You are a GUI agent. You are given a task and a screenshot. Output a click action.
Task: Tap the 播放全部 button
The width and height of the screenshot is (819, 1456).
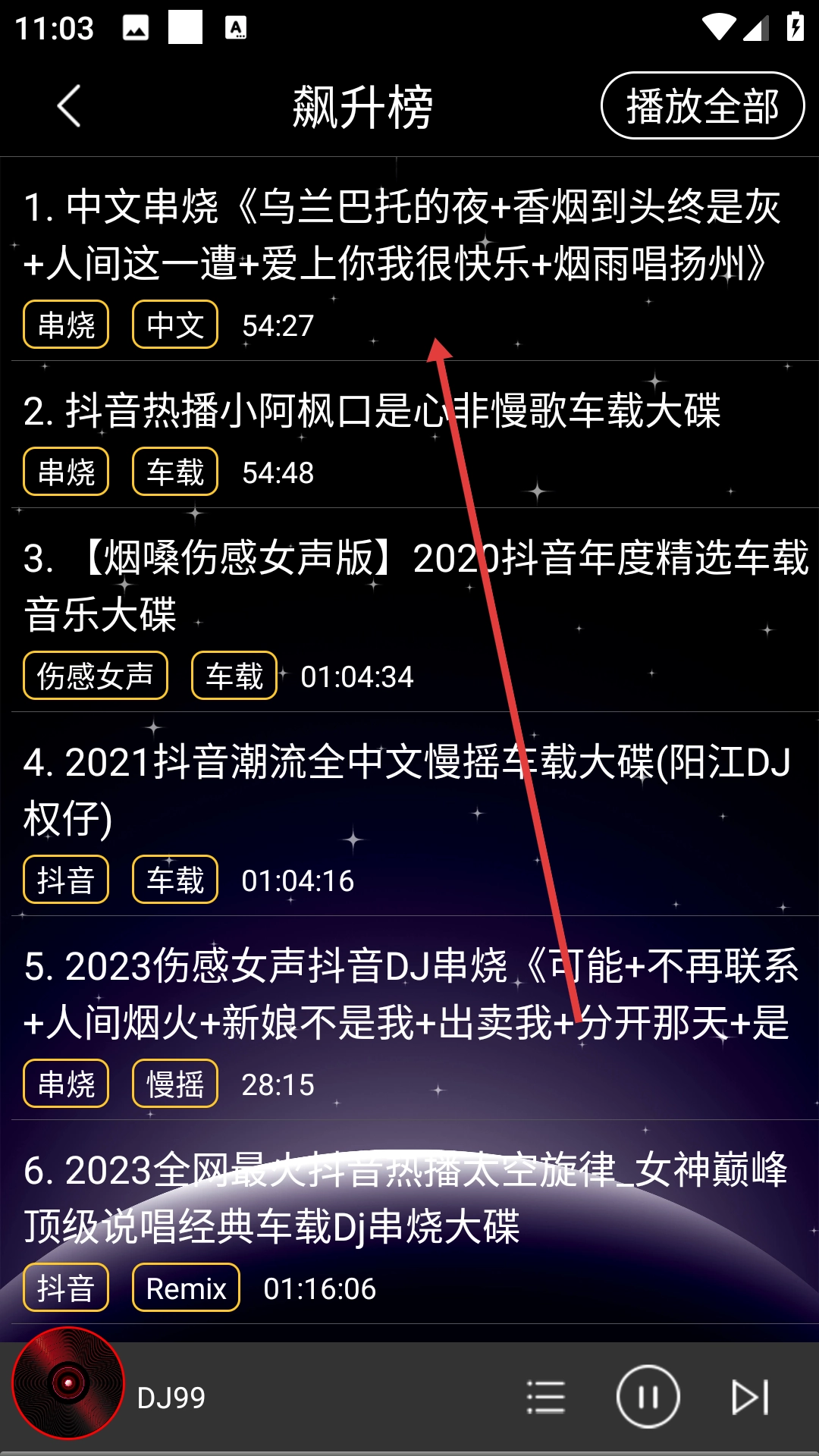pos(702,106)
